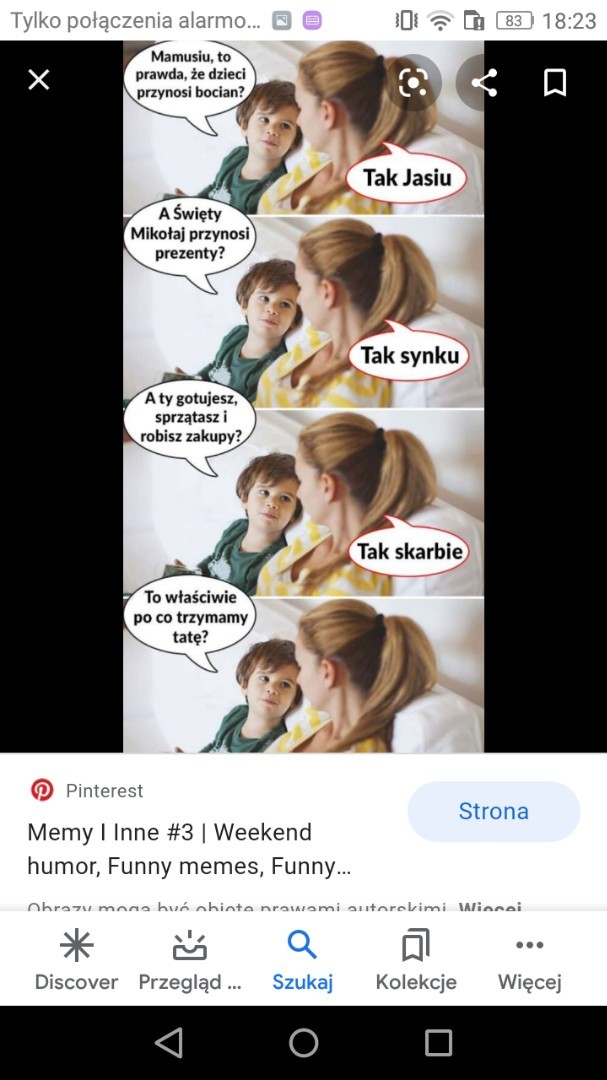Viewport: 607px width, 1080px height.
Task: Open the Strona button
Action: point(493,811)
